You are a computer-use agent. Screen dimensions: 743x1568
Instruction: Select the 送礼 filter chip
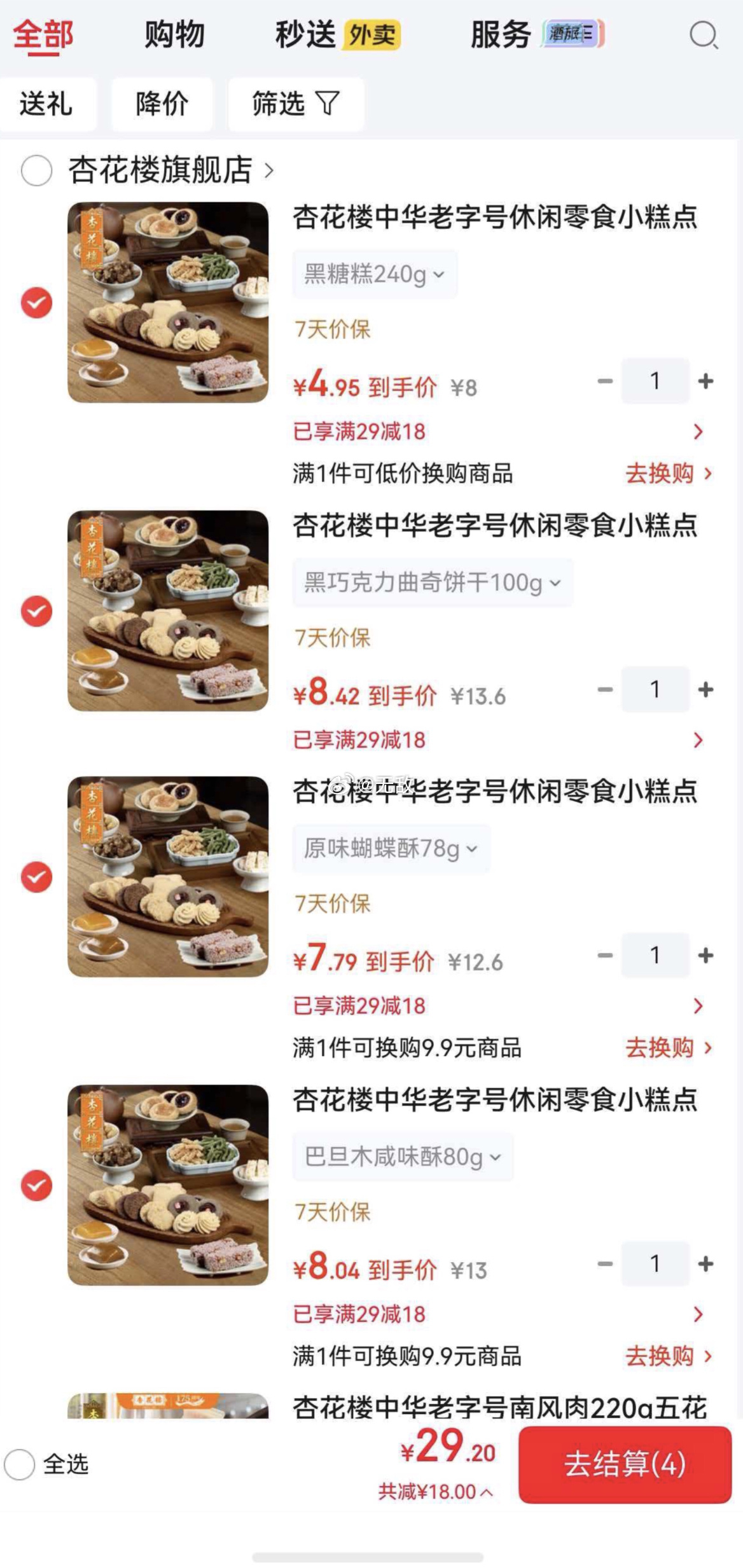[x=46, y=104]
